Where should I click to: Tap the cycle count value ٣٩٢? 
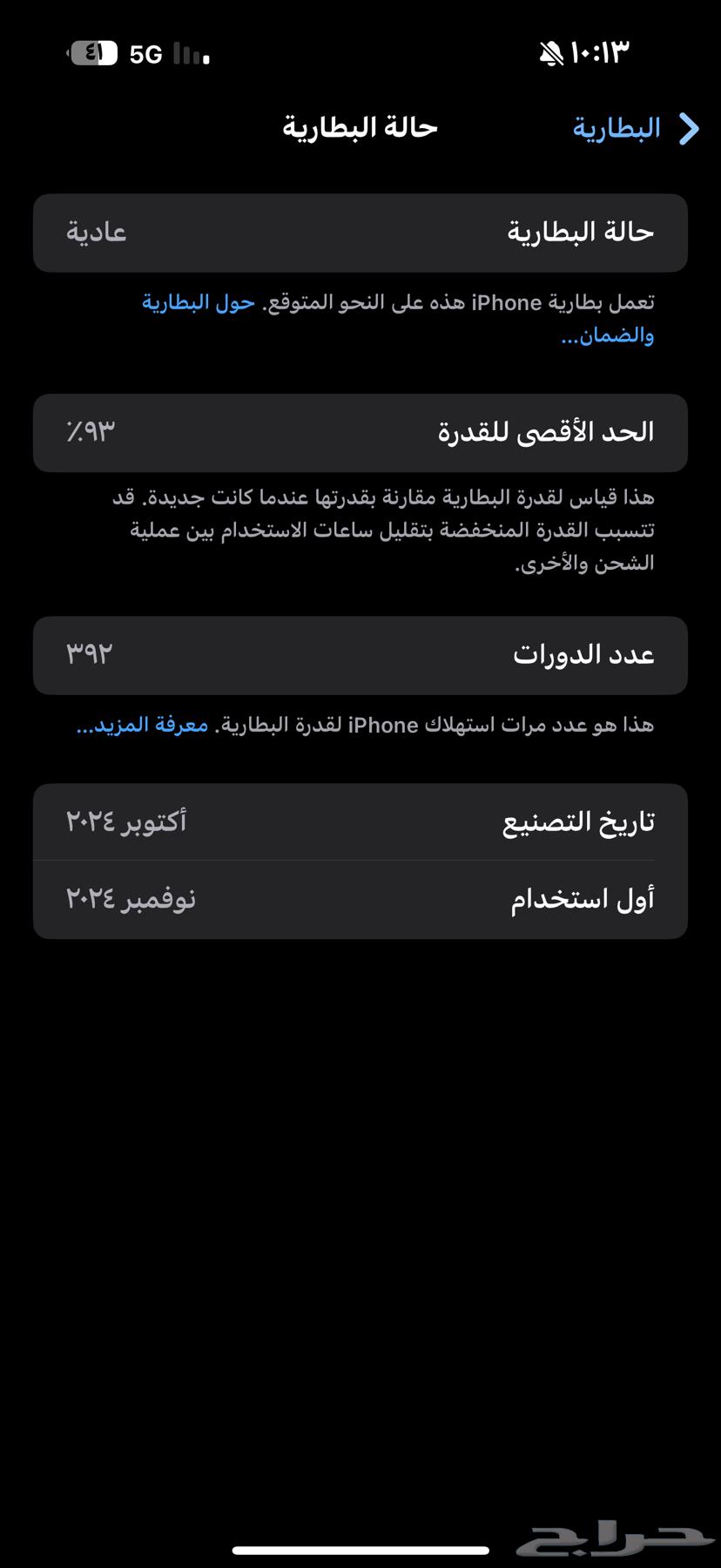tap(90, 655)
